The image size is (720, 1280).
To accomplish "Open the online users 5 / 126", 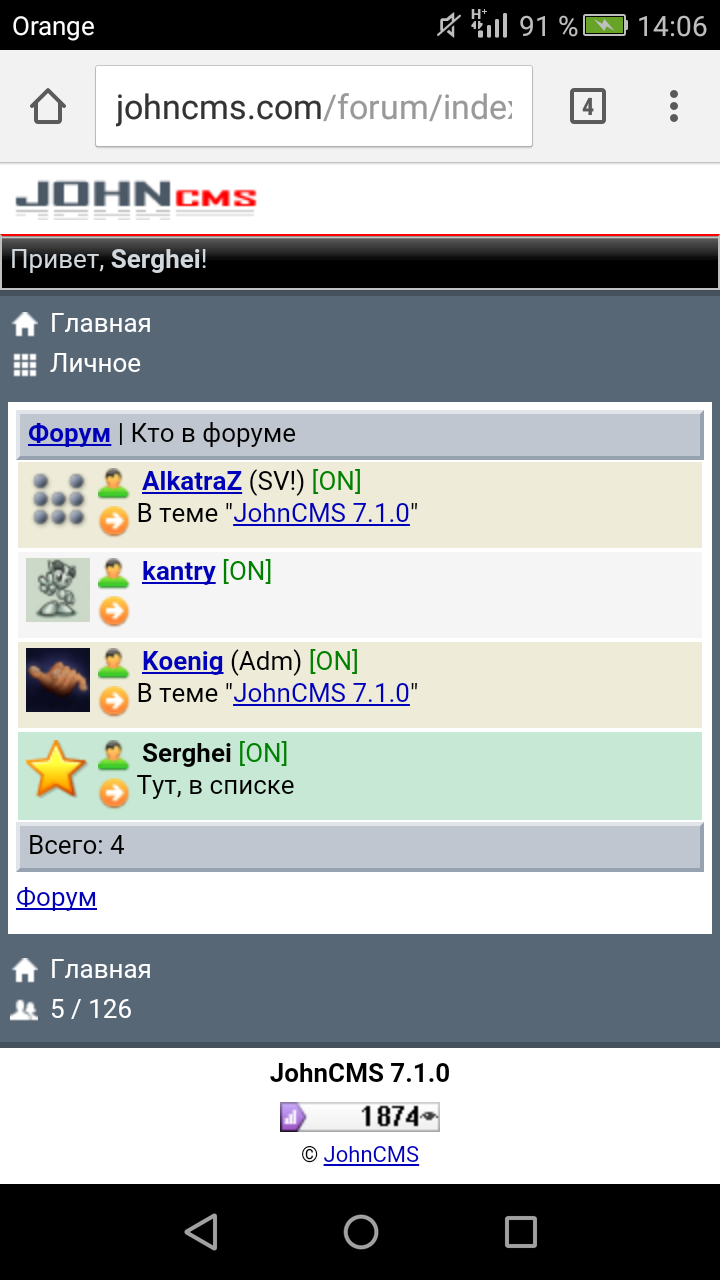I will point(90,1009).
